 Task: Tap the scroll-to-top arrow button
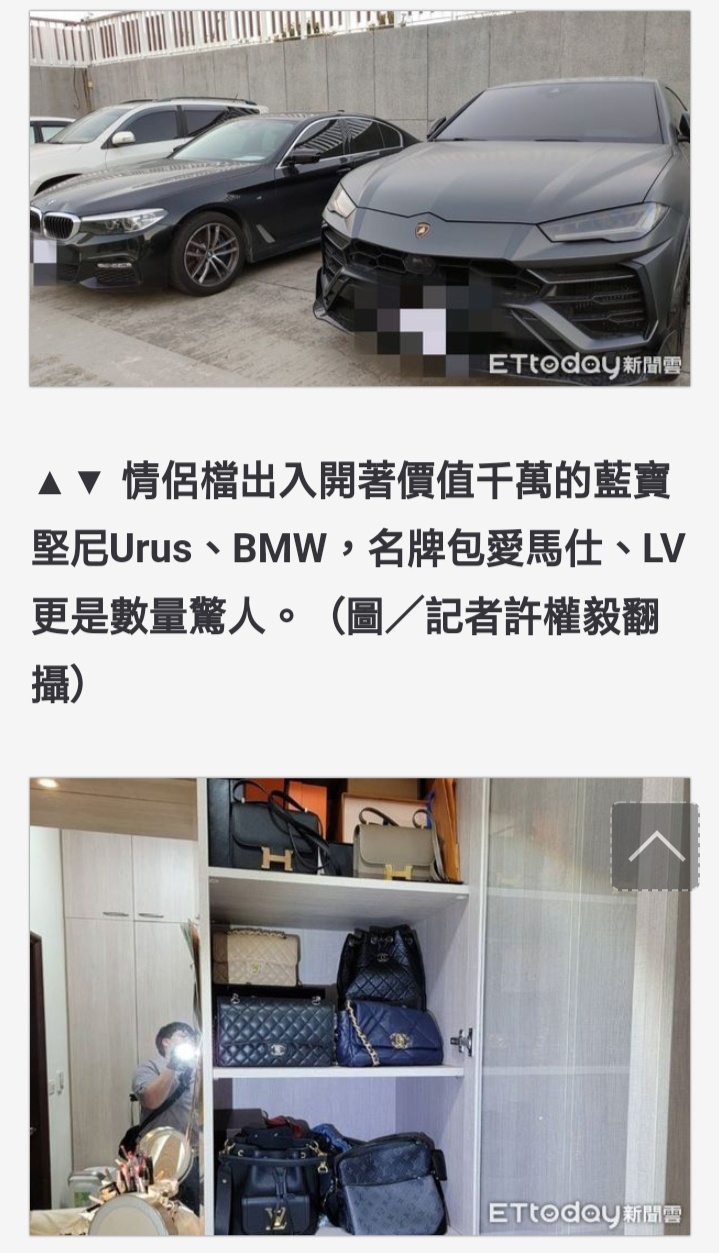point(655,846)
